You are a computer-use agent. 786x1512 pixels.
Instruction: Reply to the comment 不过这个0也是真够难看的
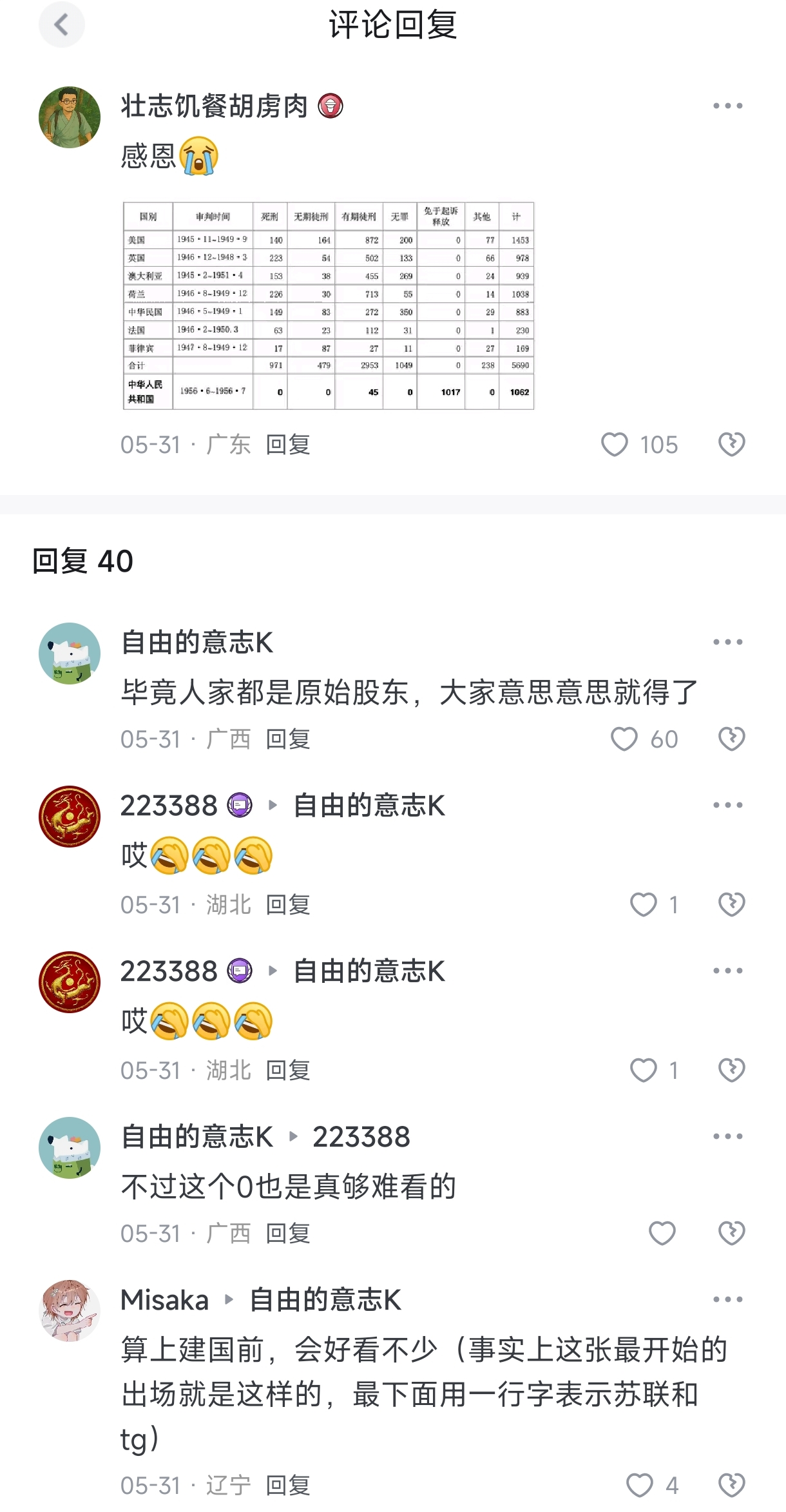click(288, 1234)
